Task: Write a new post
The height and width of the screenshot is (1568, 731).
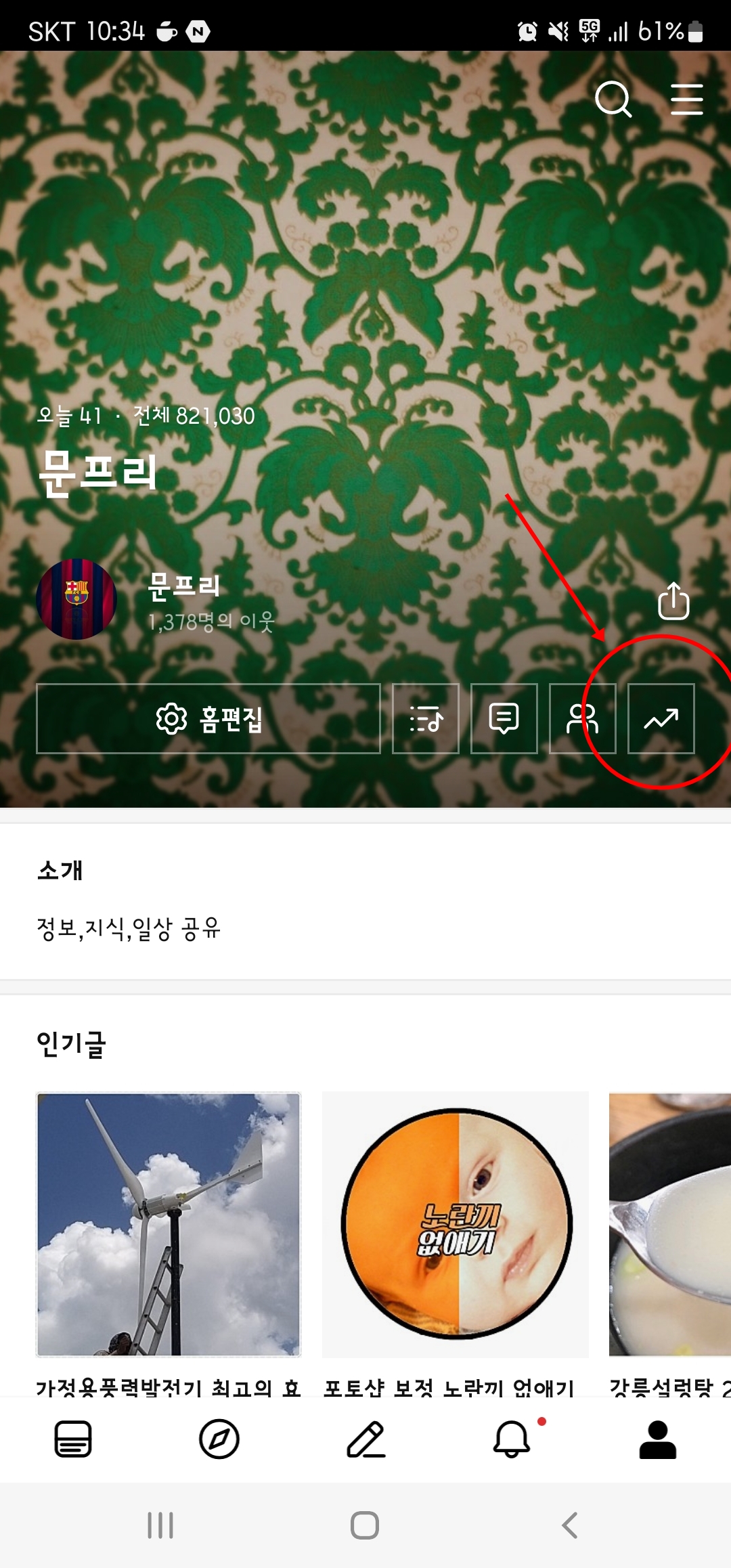Action: pyautogui.click(x=365, y=1439)
